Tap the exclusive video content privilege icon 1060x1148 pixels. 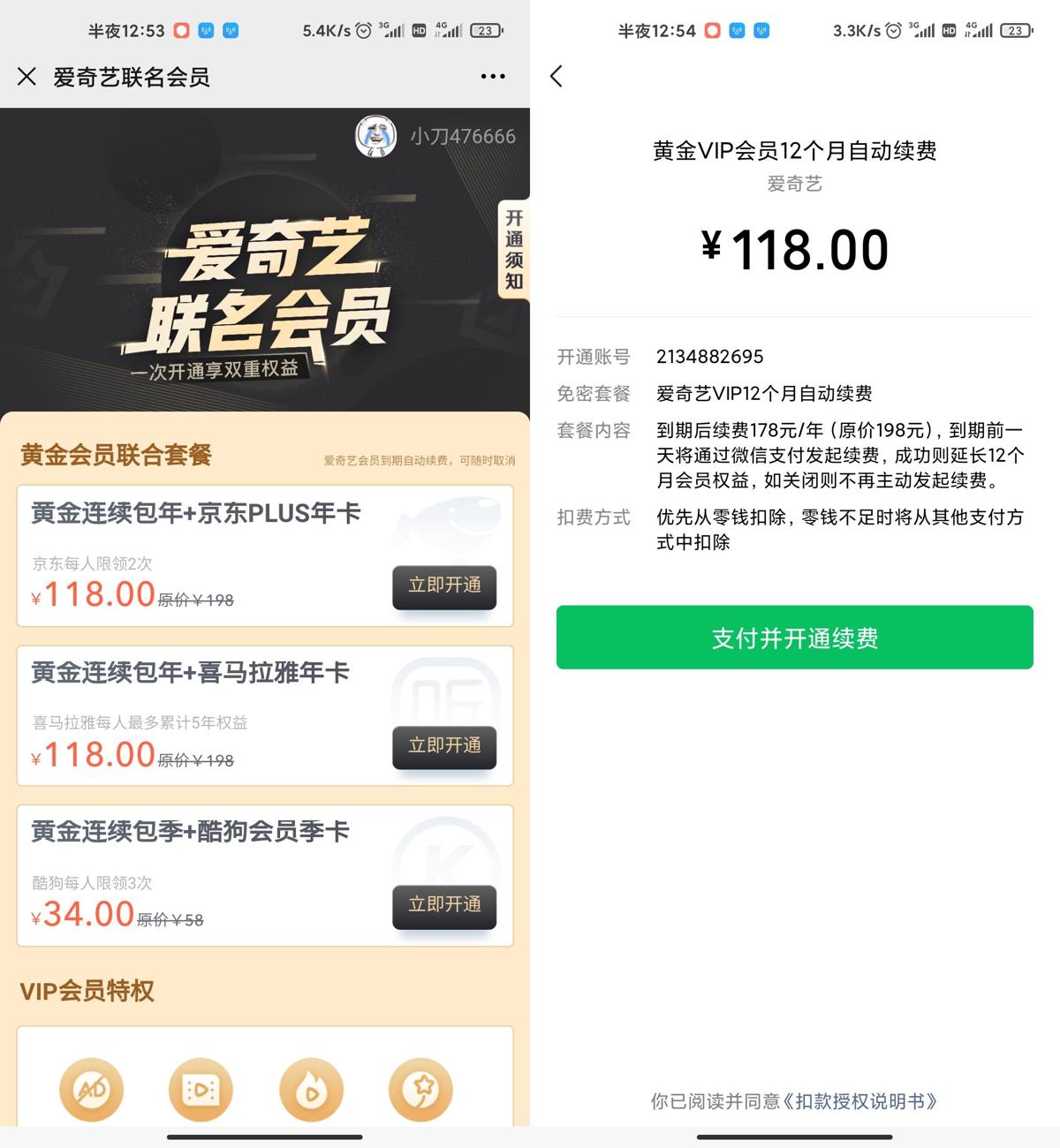pyautogui.click(x=201, y=1090)
